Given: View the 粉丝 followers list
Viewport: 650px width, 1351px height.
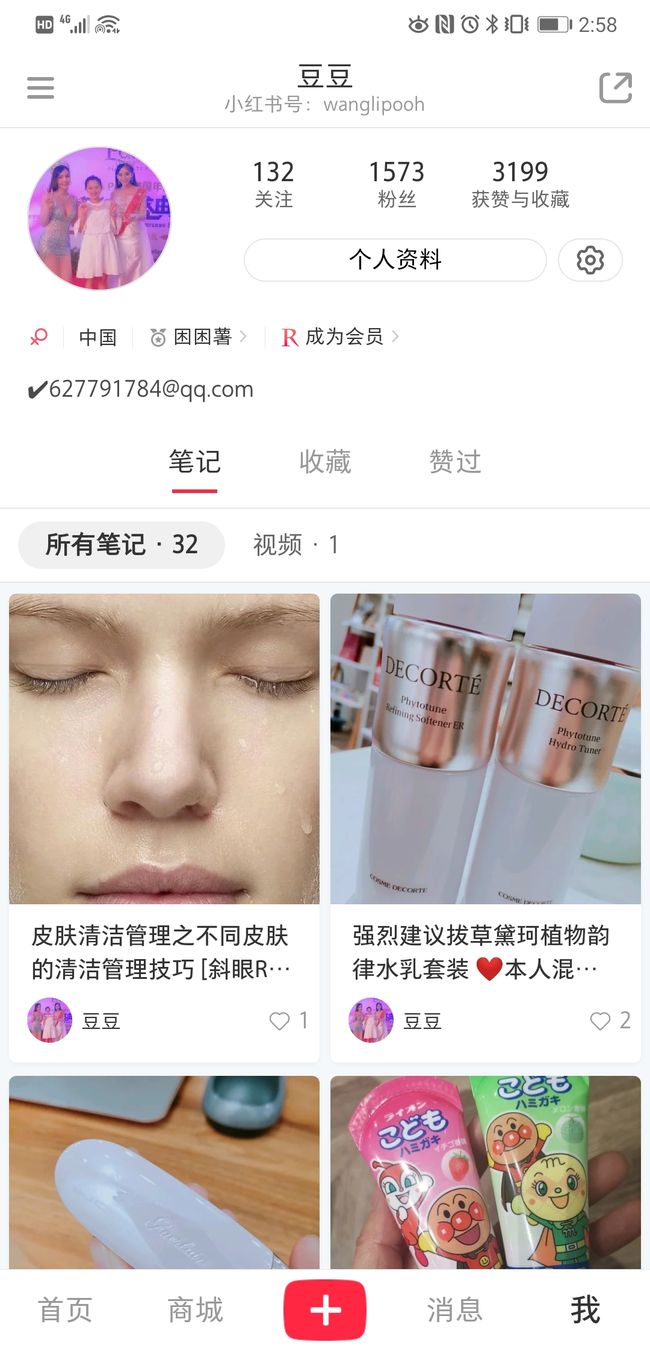Looking at the screenshot, I should click(396, 184).
